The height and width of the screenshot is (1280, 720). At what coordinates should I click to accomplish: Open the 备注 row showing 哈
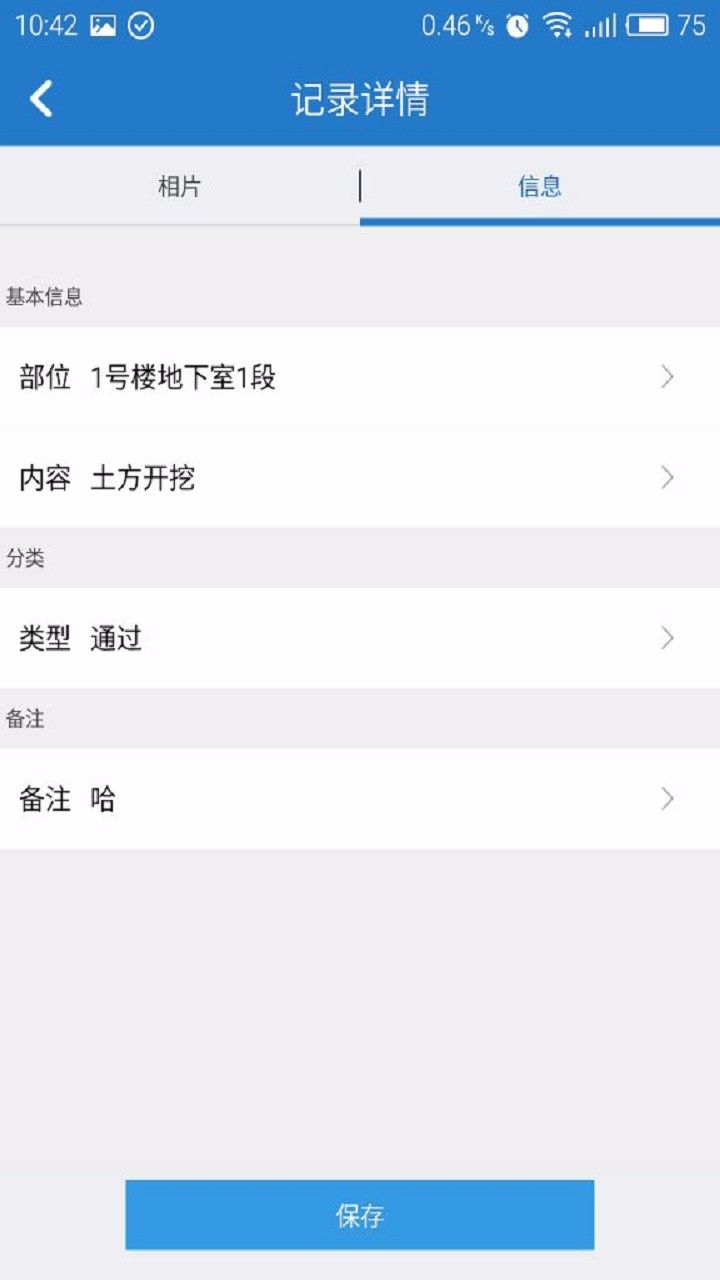click(x=360, y=799)
